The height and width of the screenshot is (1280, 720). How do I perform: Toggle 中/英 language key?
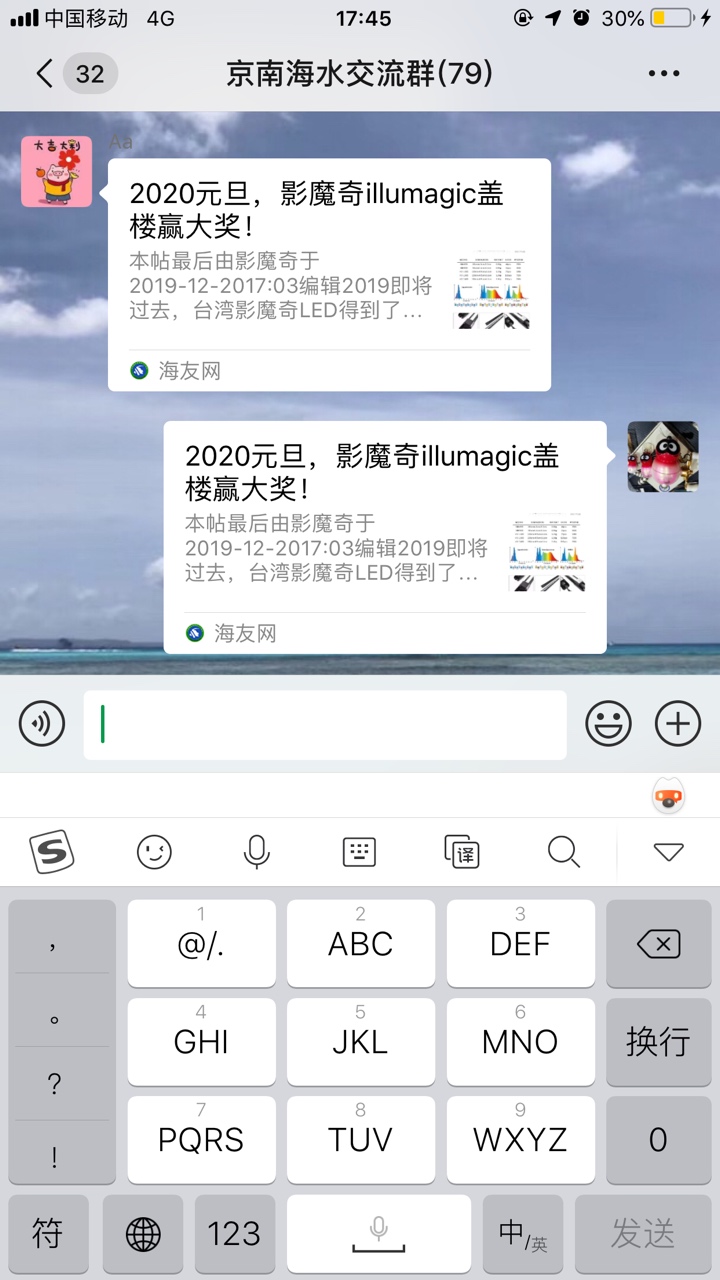click(x=523, y=1233)
